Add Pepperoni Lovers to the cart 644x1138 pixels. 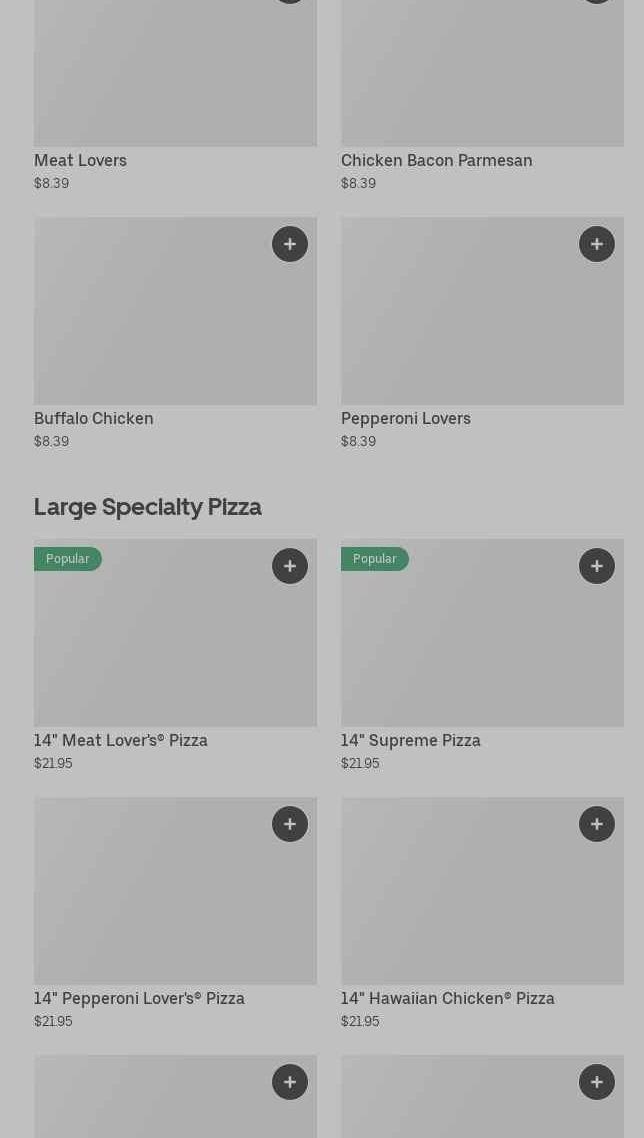tap(597, 244)
